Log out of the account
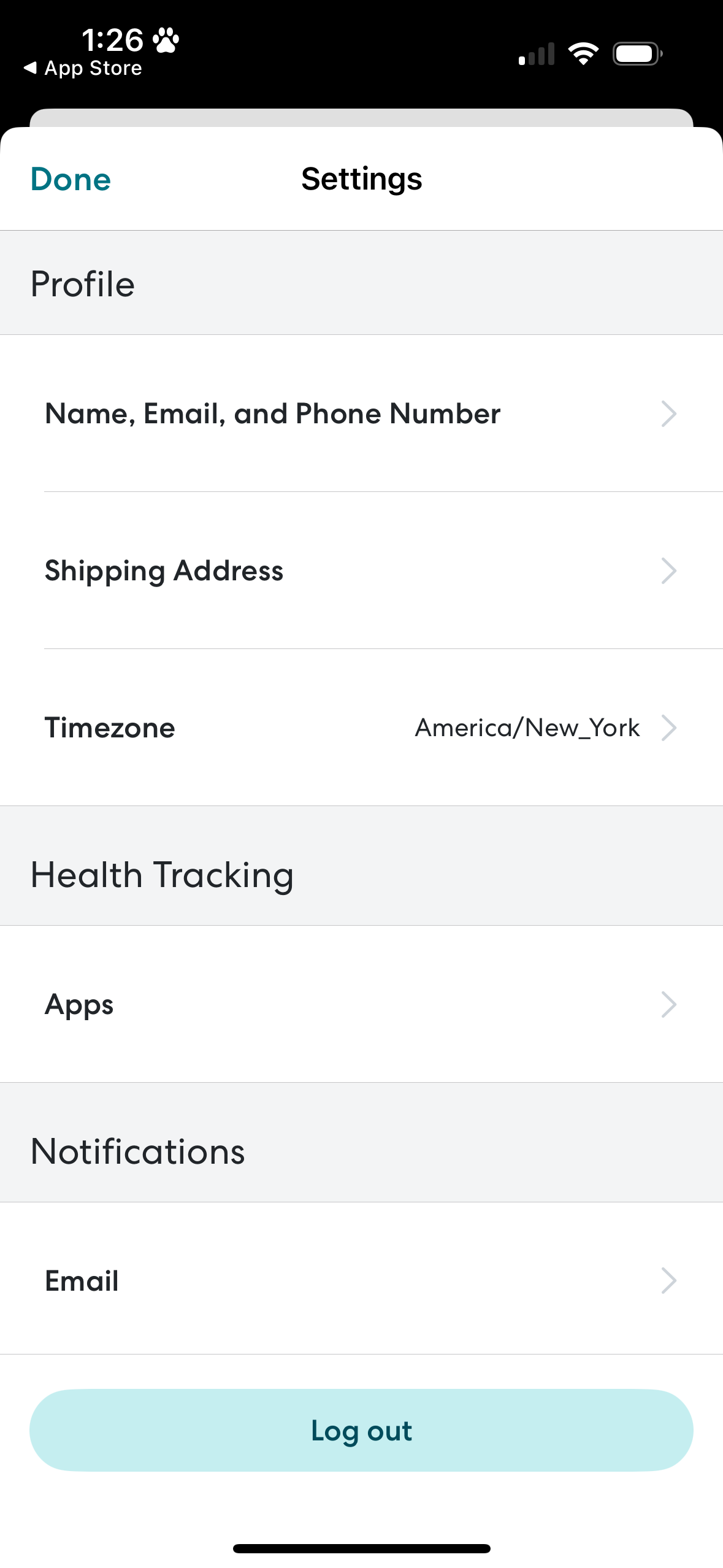This screenshot has height=1568, width=723. pyautogui.click(x=361, y=1430)
